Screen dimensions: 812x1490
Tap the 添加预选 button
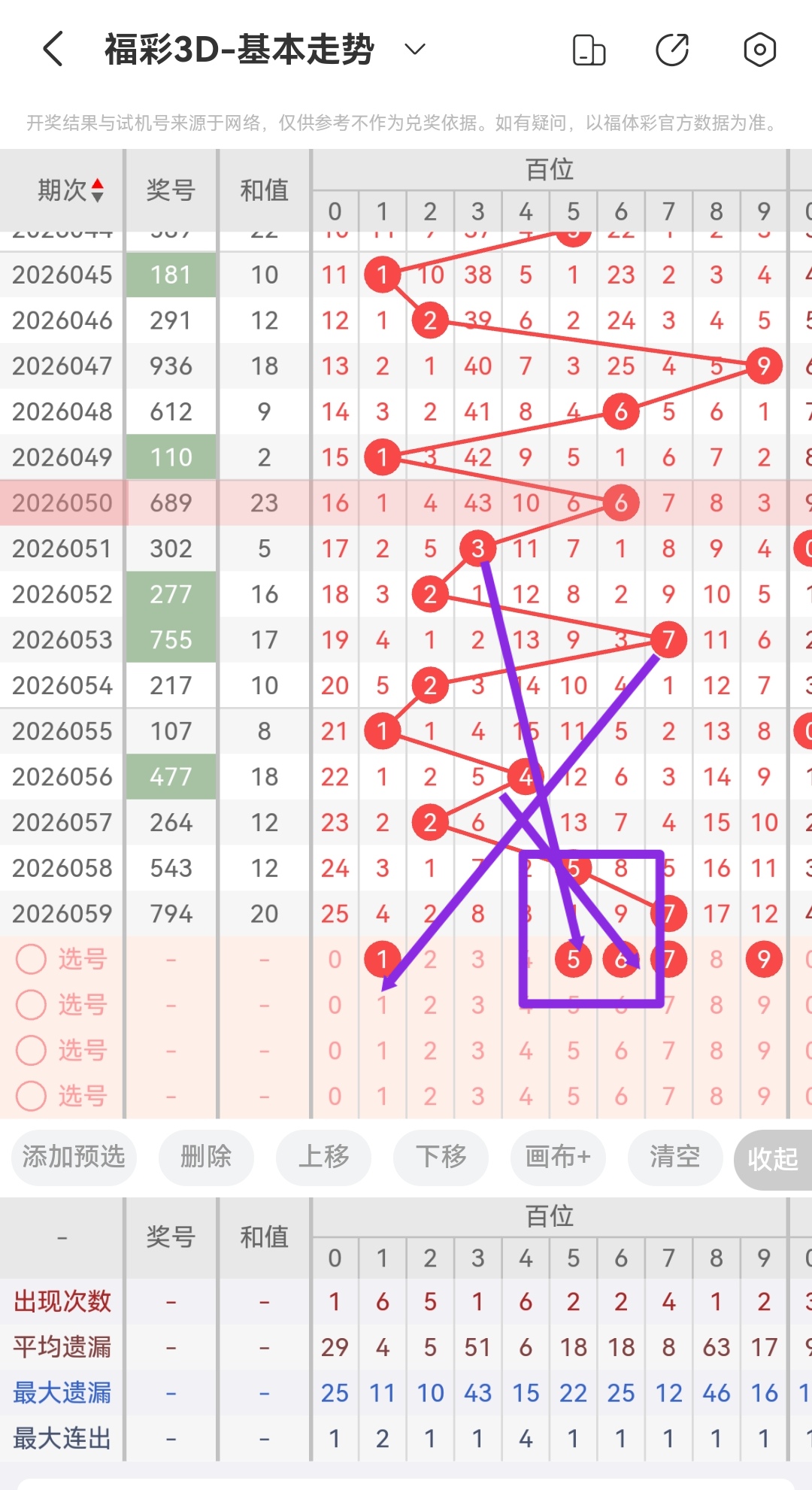[74, 1157]
